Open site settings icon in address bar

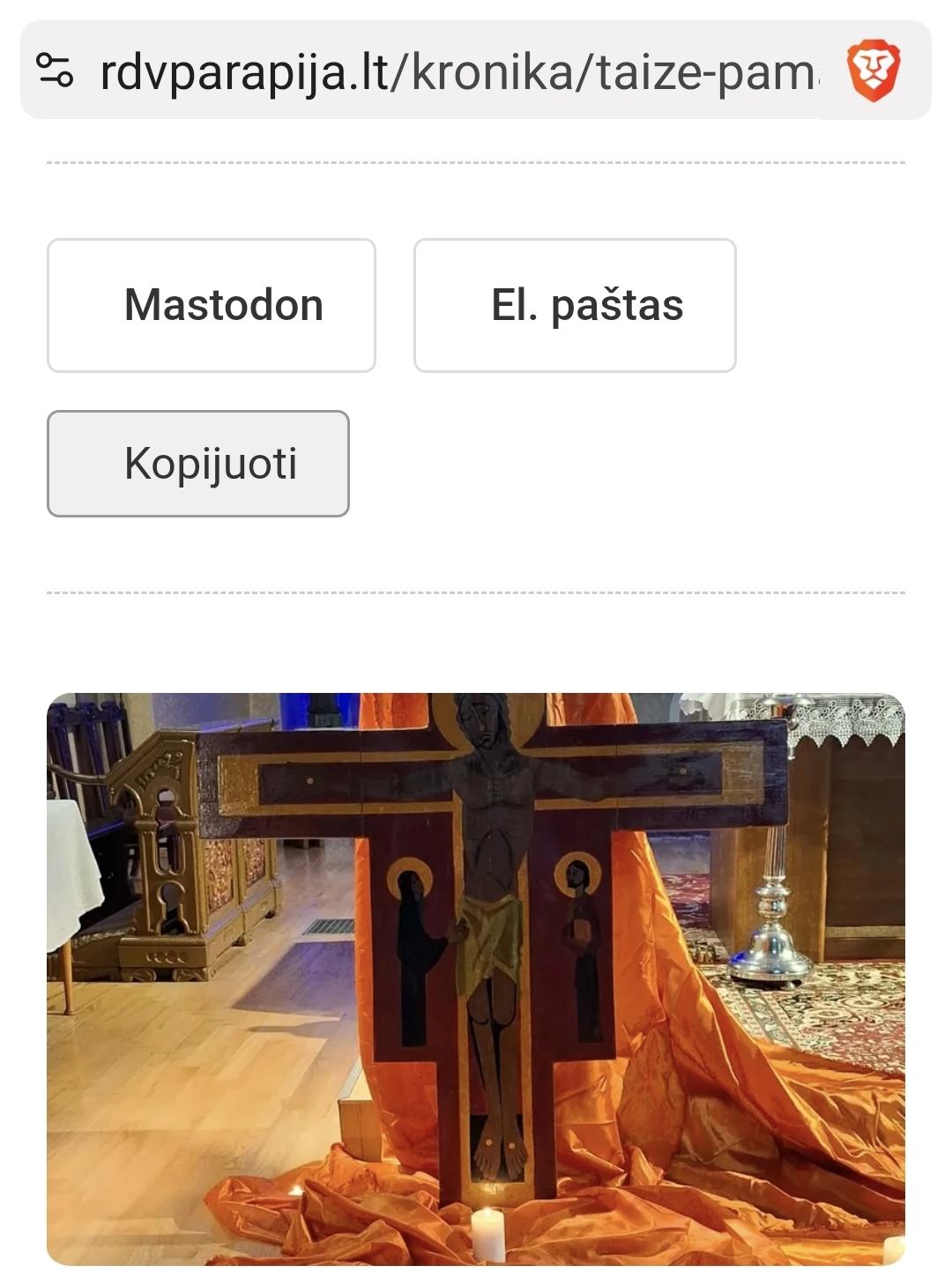coord(55,71)
